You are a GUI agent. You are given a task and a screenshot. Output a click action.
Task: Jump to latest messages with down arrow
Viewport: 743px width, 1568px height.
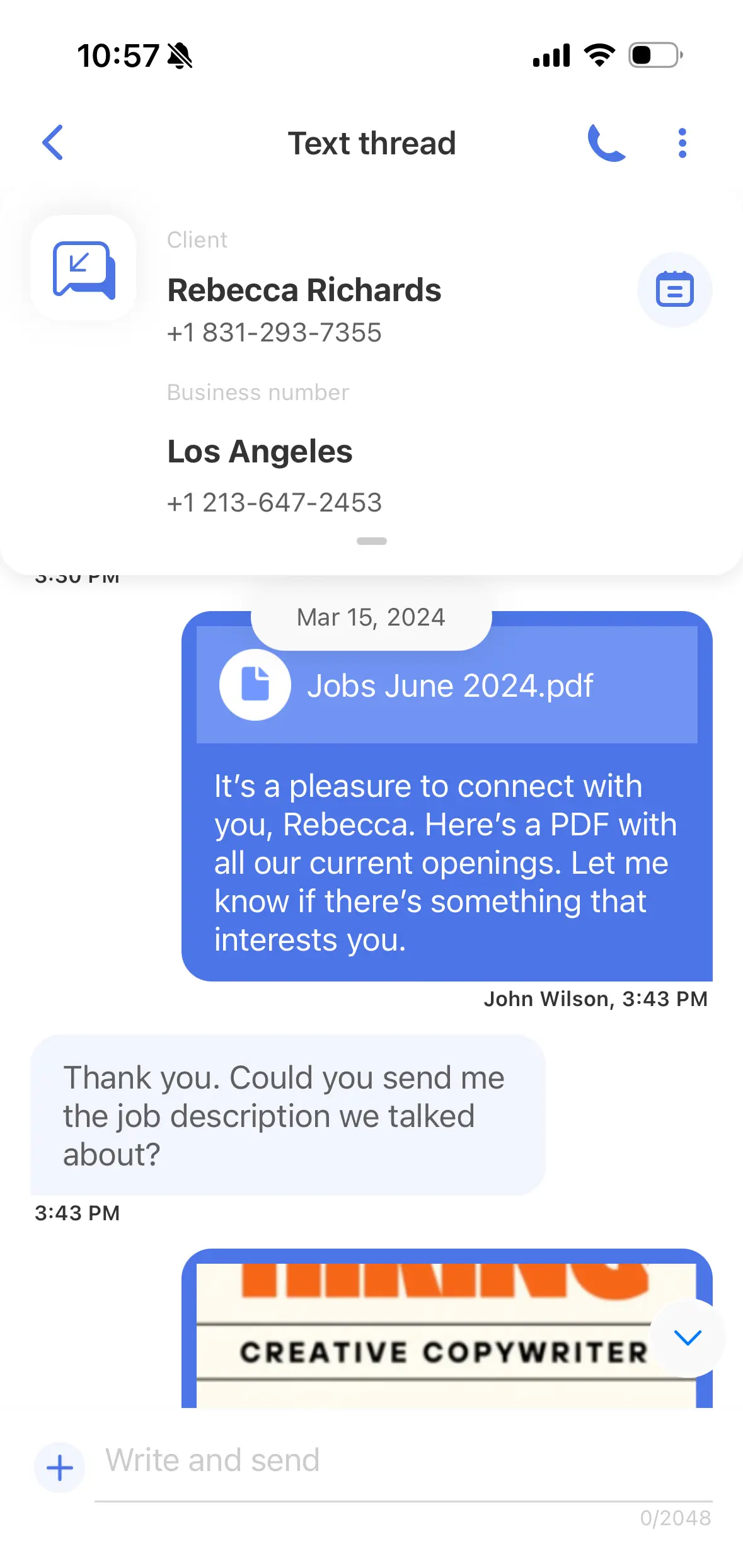[x=687, y=1337]
